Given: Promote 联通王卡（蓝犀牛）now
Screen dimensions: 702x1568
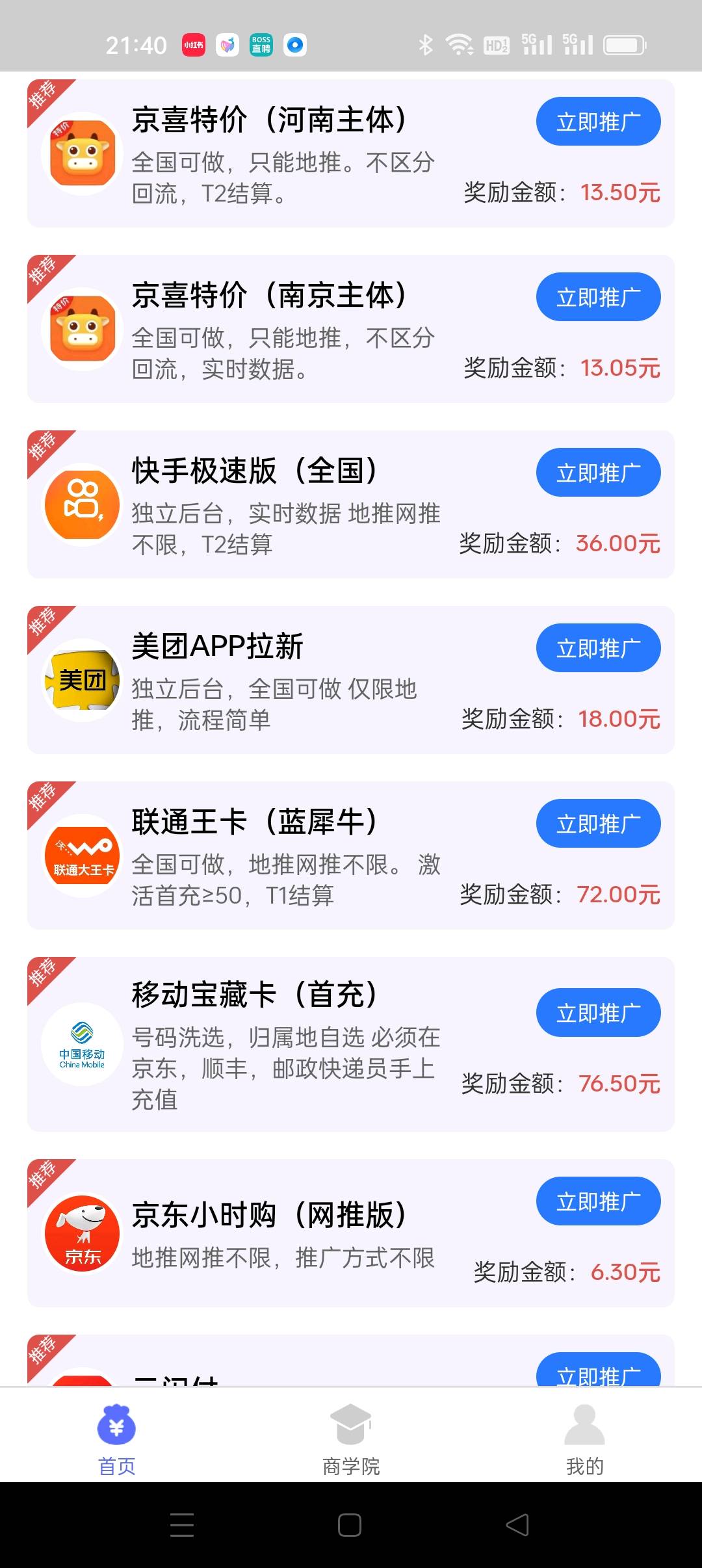Looking at the screenshot, I should [x=598, y=824].
